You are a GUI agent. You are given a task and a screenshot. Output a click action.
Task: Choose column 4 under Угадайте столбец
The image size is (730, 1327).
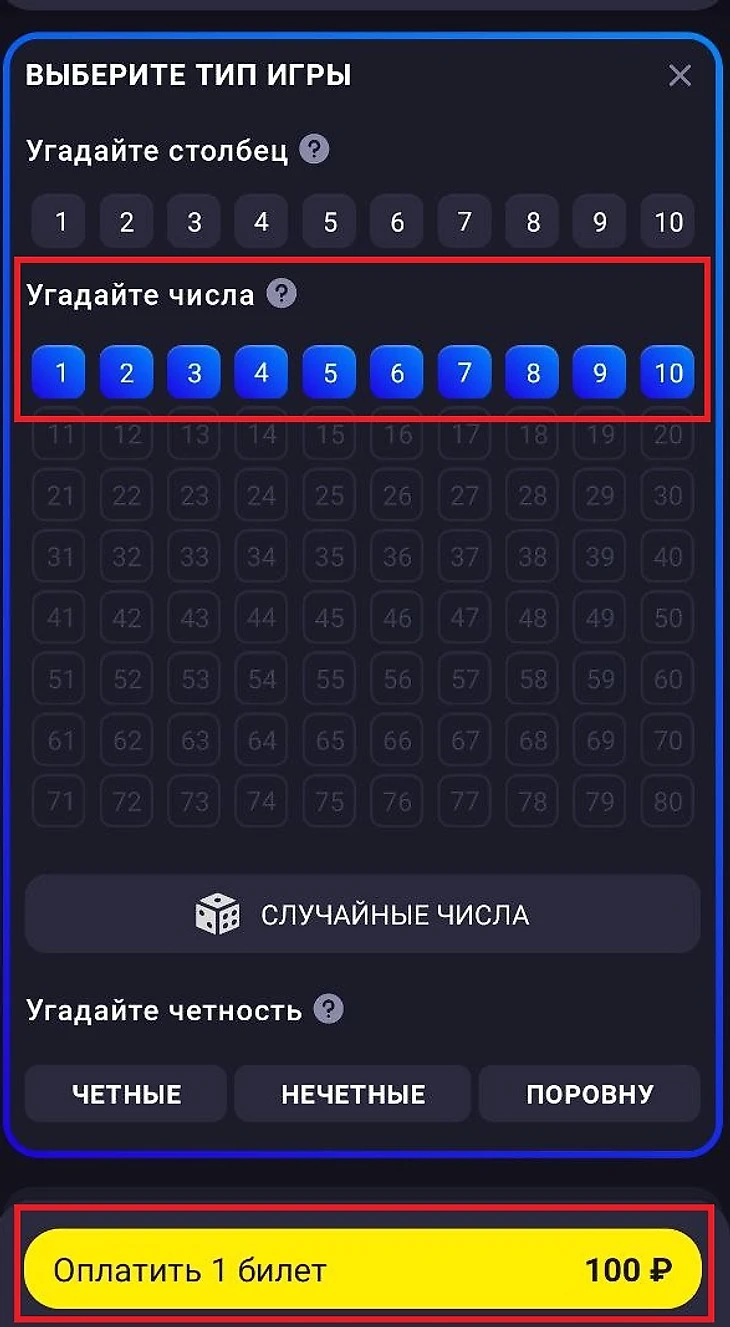pyautogui.click(x=261, y=221)
